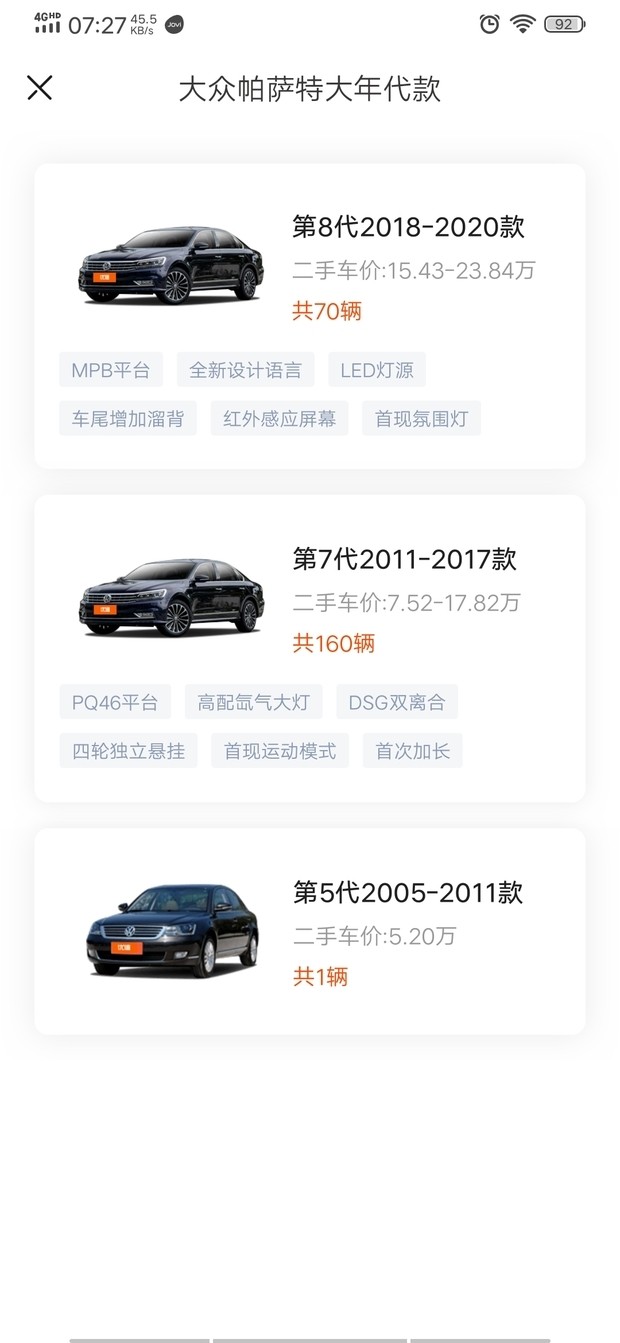View the 第5代2005-2011款 card

coord(309,931)
